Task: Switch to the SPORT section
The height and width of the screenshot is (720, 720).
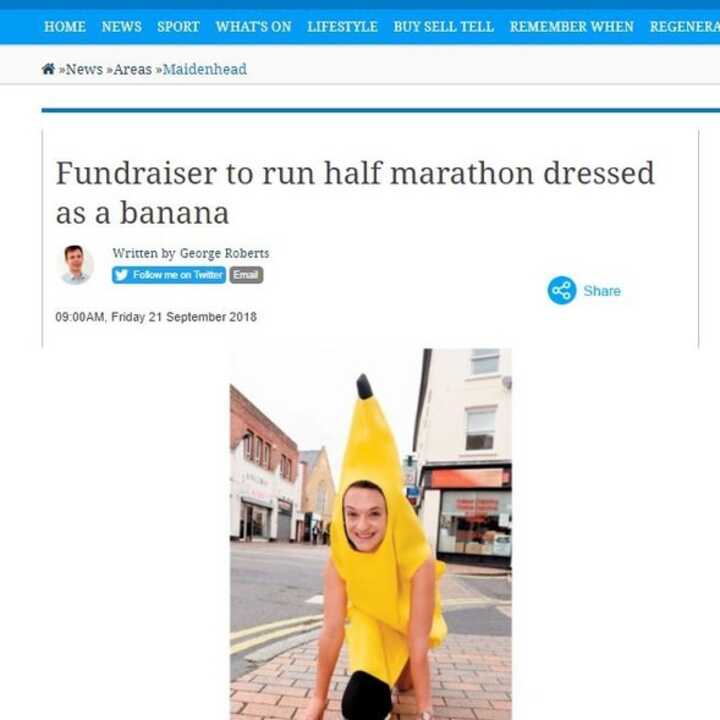Action: [x=178, y=27]
